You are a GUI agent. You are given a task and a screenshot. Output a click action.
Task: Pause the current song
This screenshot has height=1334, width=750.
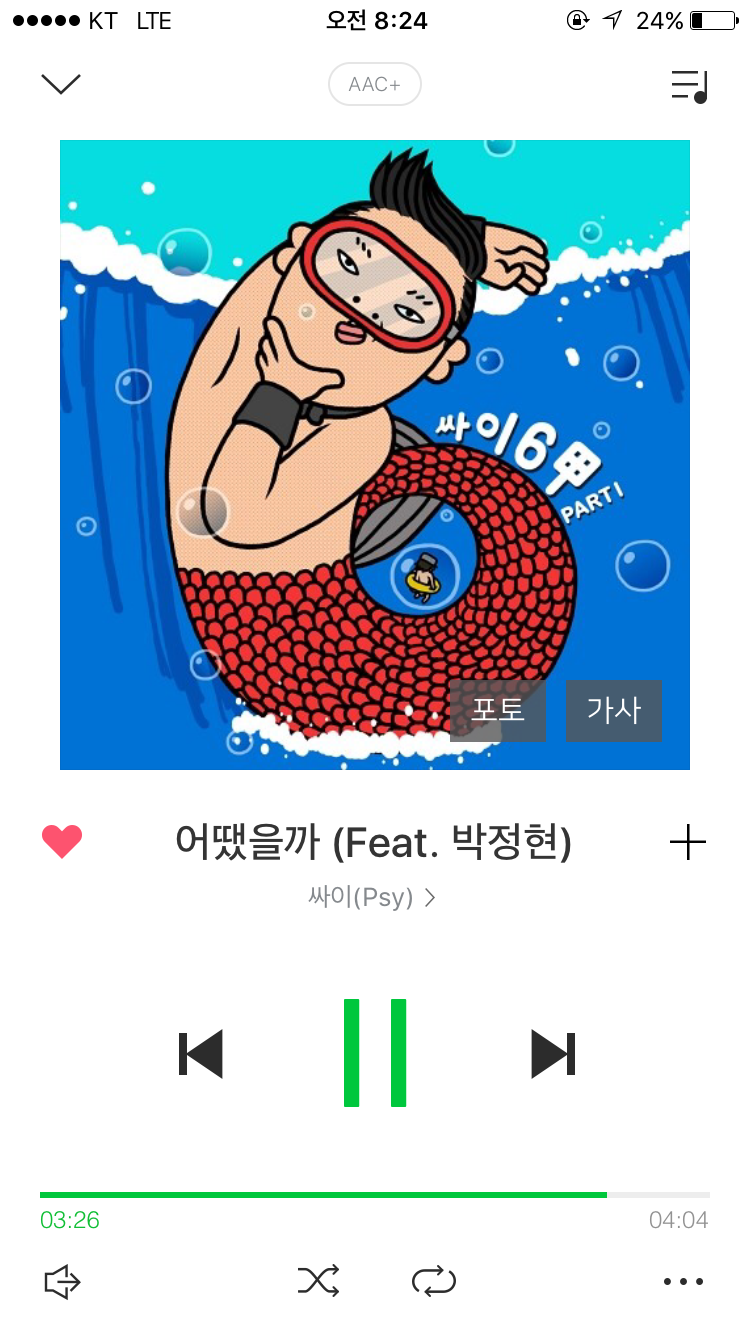[375, 1053]
